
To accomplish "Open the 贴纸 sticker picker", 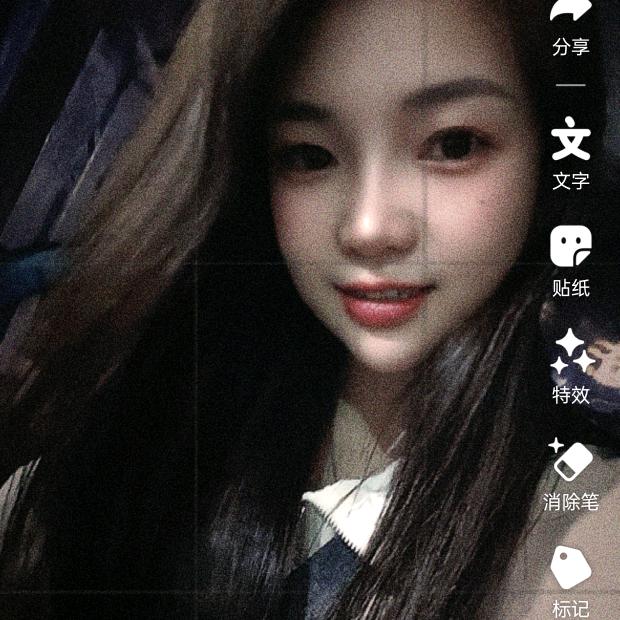I will click(571, 246).
